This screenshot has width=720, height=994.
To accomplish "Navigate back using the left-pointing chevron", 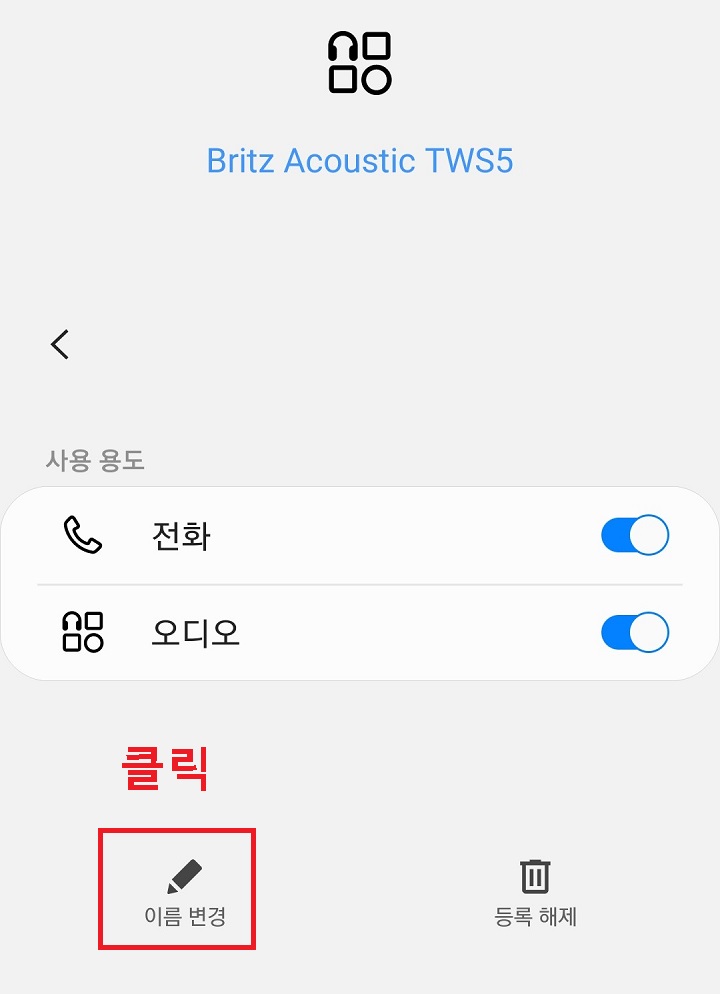I will click(60, 344).
